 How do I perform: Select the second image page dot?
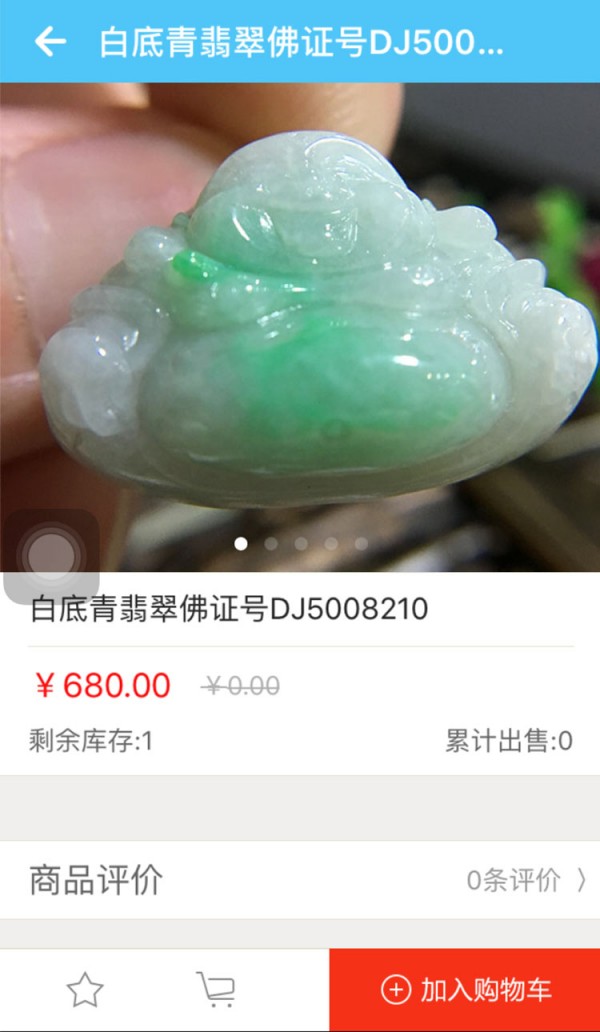(271, 544)
